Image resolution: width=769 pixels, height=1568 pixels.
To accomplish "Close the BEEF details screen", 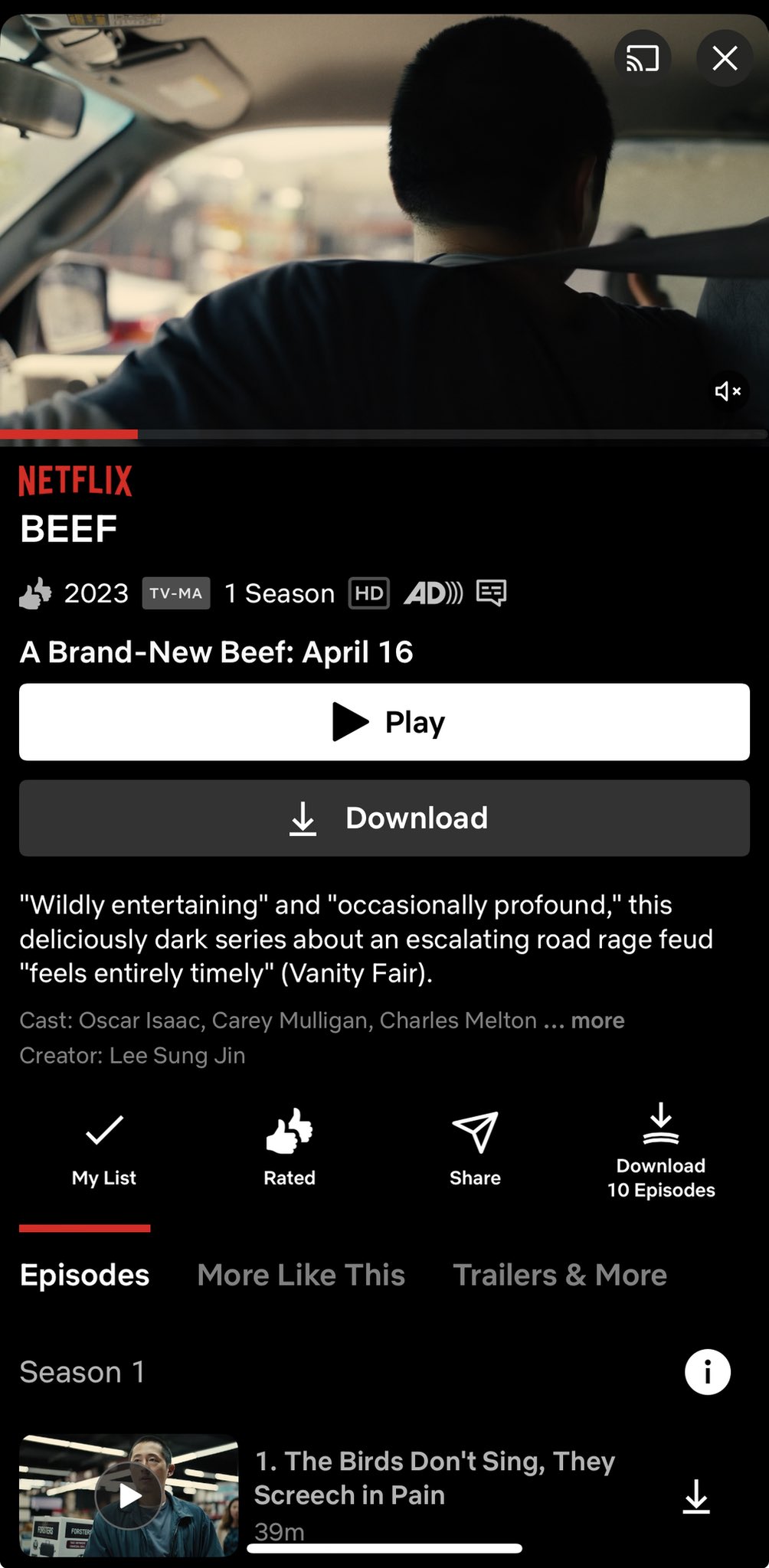I will 725,58.
